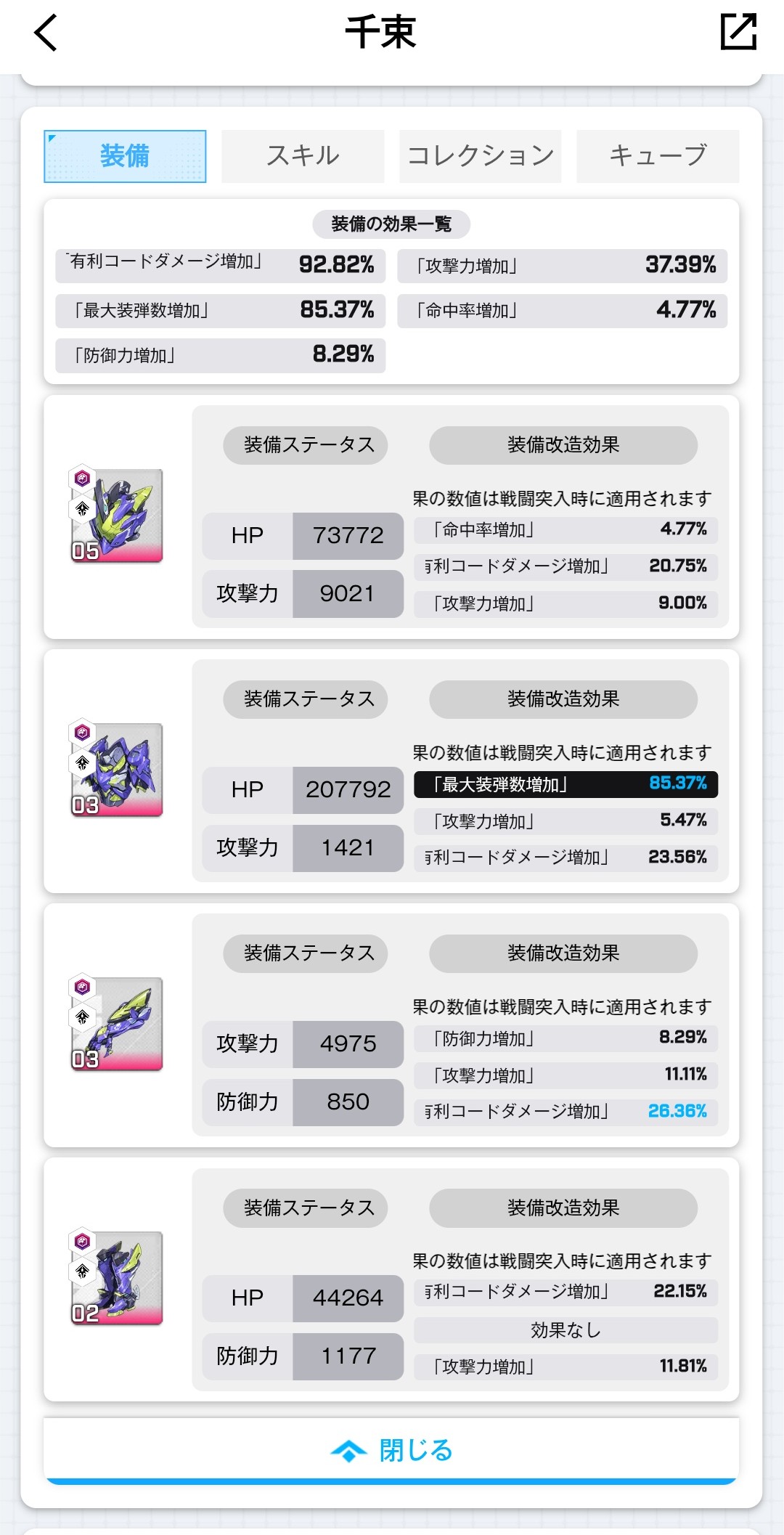
Task: Collapse the panel with 閉じる
Action: click(x=391, y=1450)
